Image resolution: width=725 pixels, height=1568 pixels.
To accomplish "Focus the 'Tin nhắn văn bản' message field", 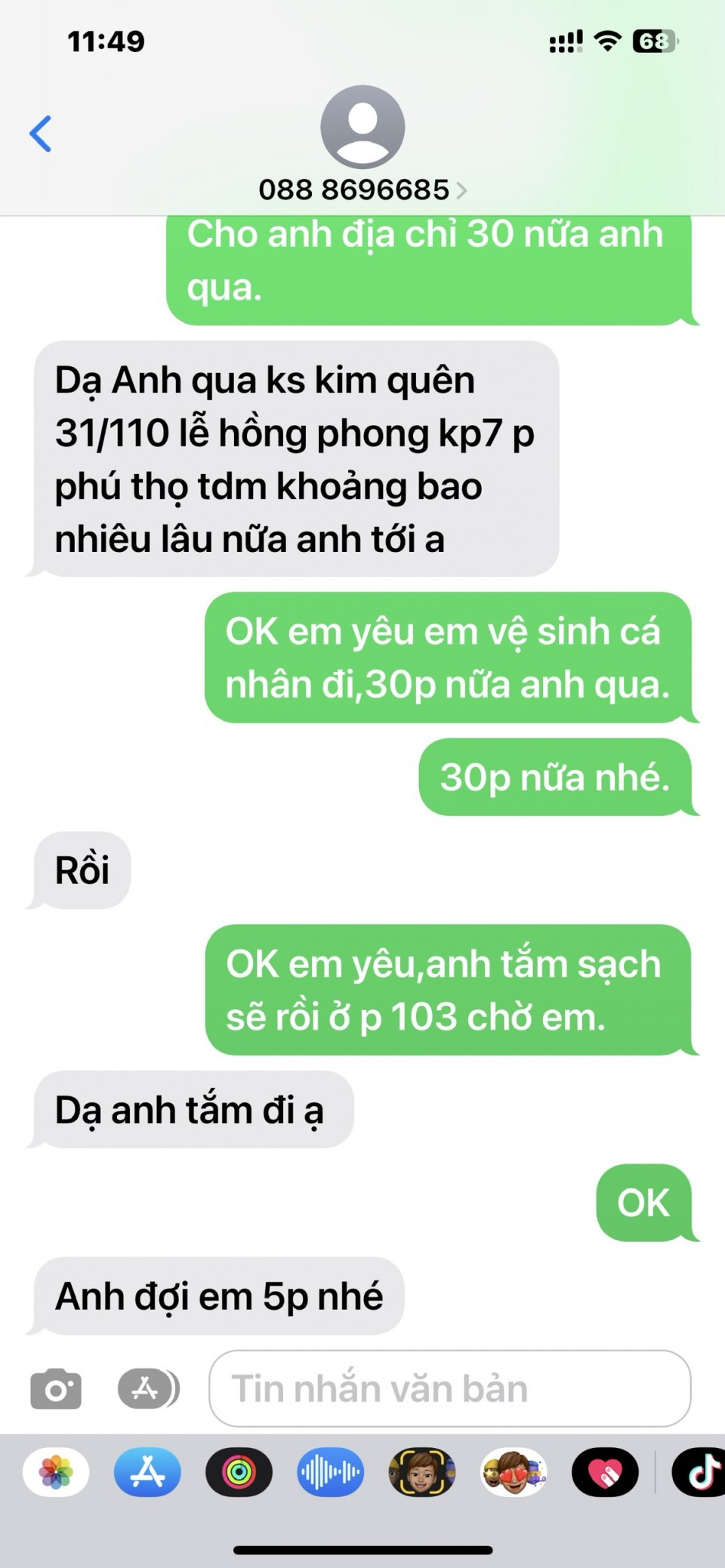I will (x=449, y=1388).
